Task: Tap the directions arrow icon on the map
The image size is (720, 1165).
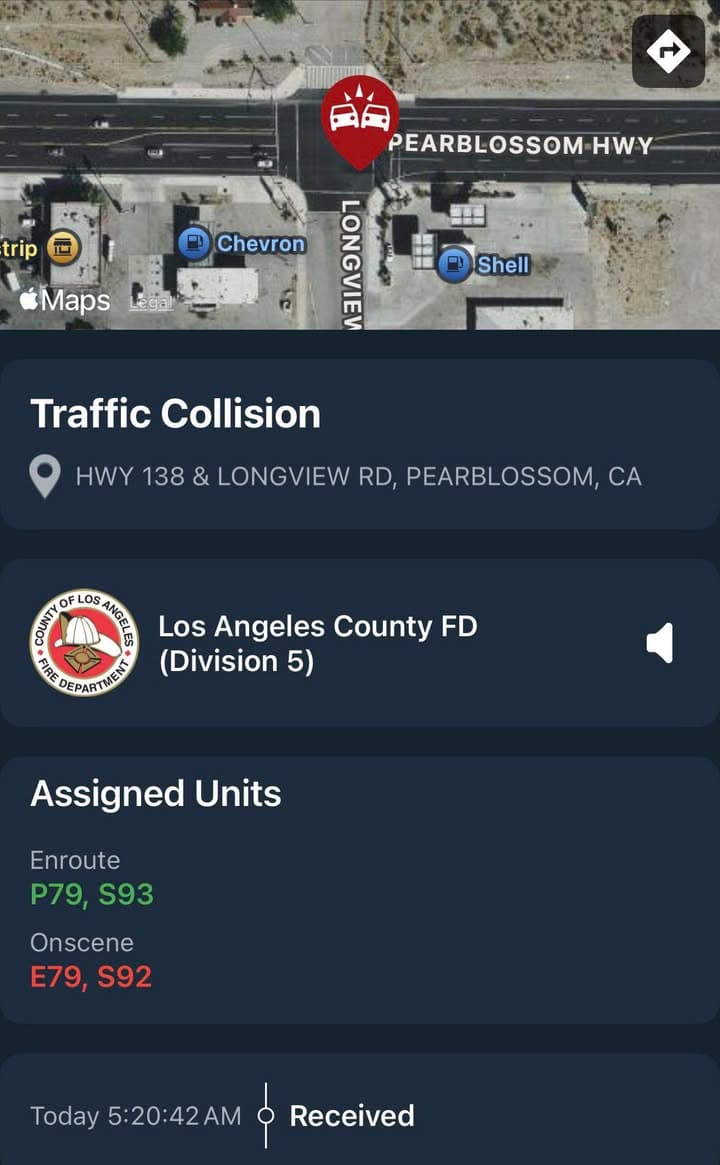Action: (x=668, y=50)
